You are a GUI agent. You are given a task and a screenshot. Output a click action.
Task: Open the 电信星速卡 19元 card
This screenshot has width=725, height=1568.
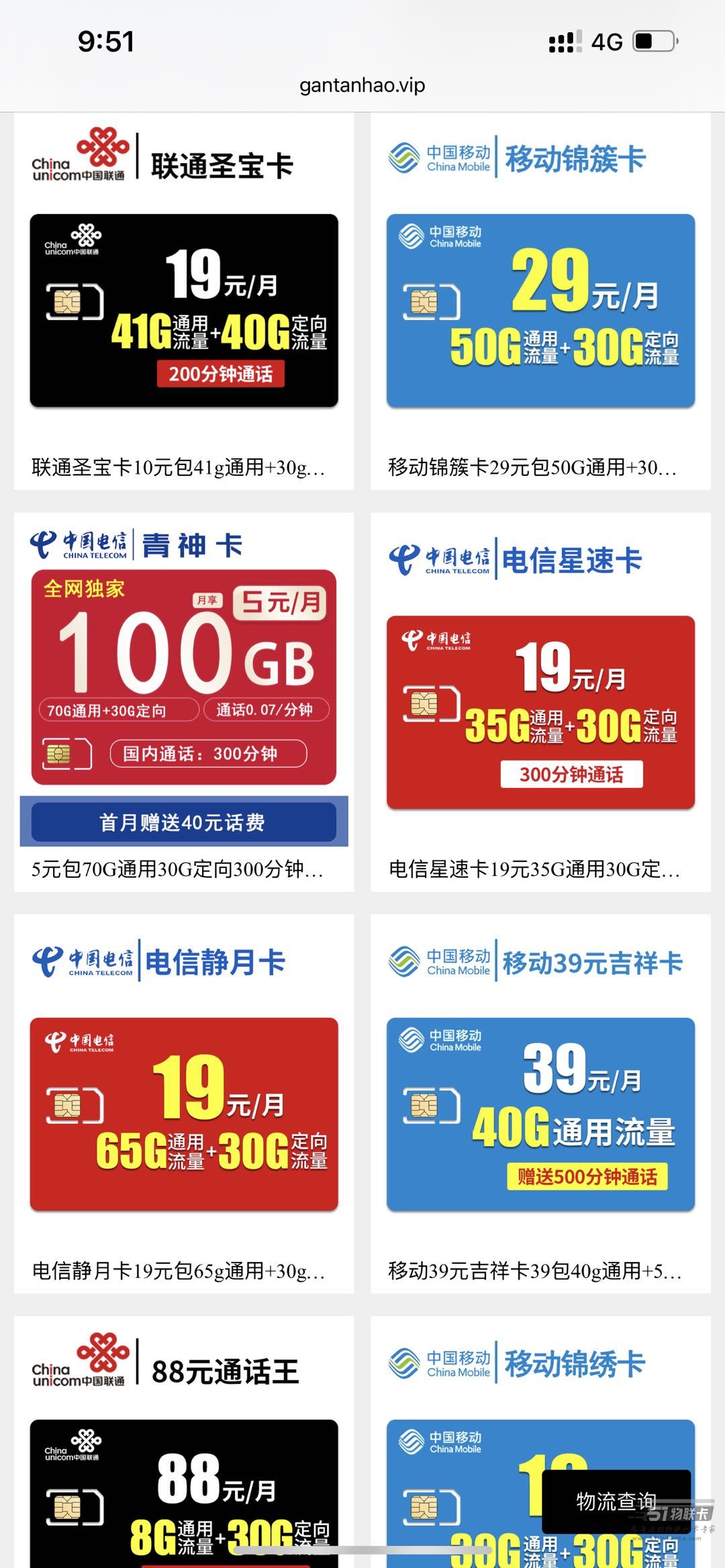click(x=540, y=712)
